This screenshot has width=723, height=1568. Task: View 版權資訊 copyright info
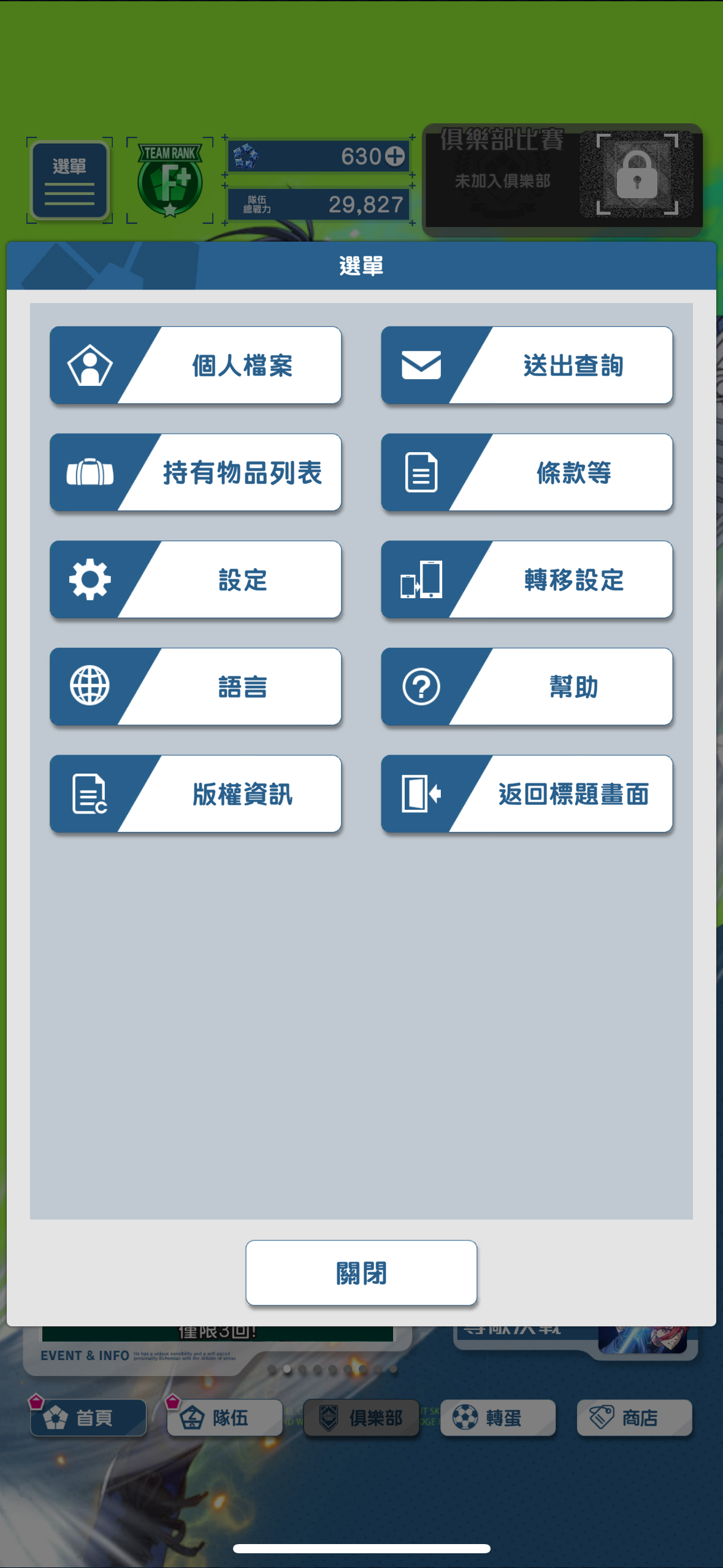[195, 794]
